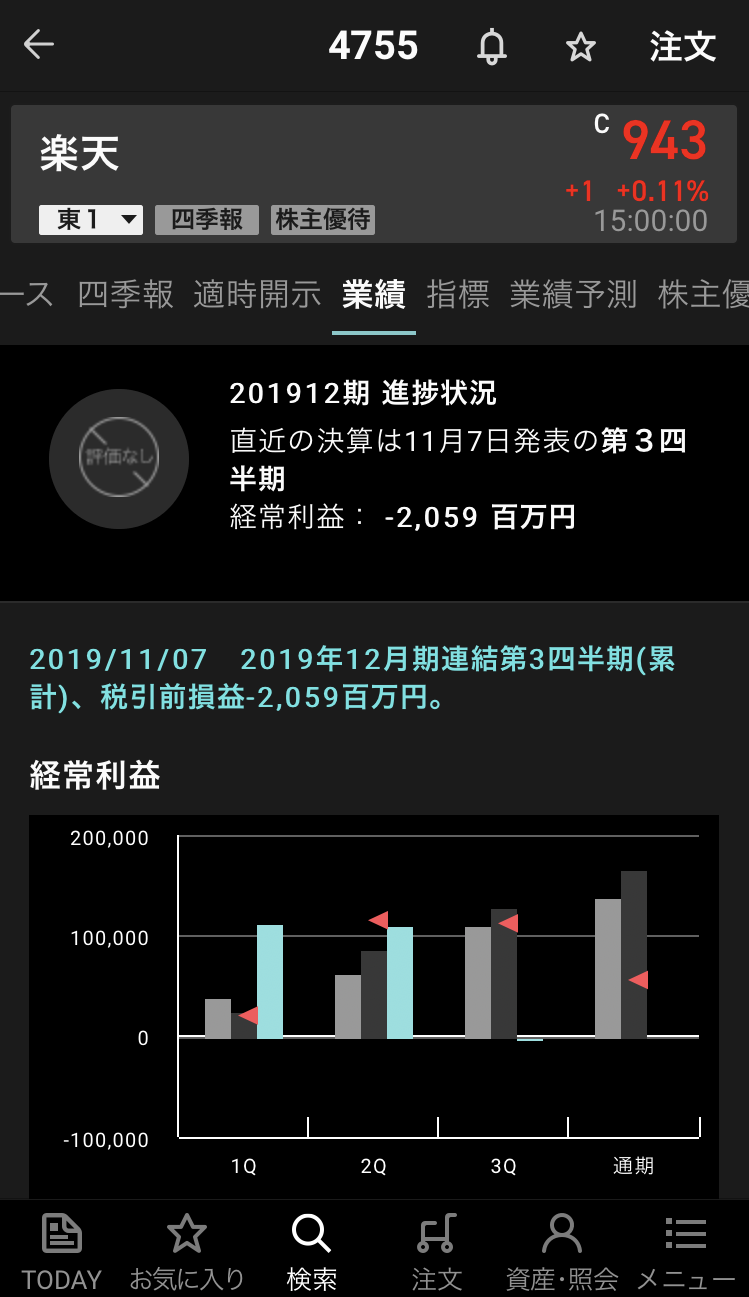This screenshot has width=749, height=1297.
Task: Open 注文 in the bottom navigation
Action: (x=437, y=1250)
